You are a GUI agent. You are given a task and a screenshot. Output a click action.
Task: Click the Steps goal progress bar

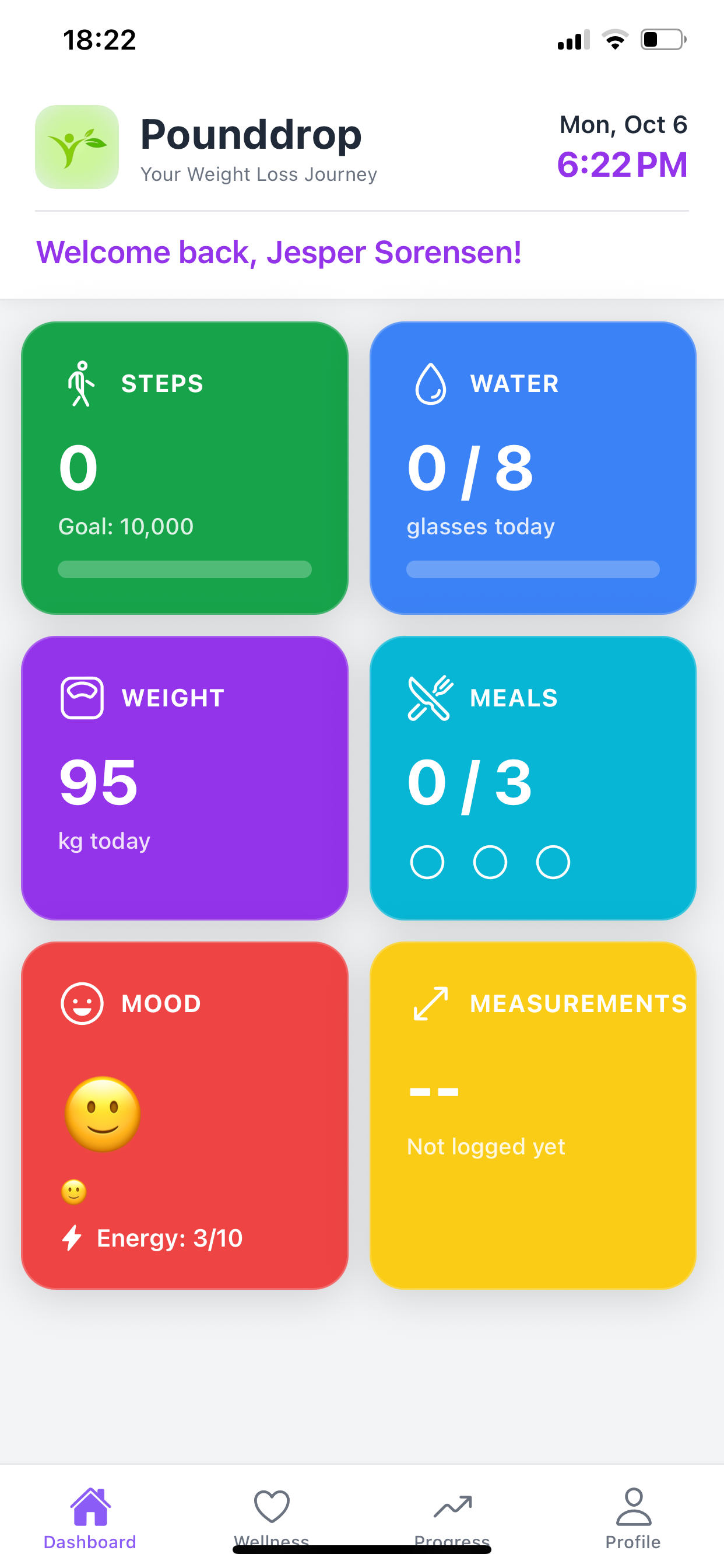pos(184,570)
